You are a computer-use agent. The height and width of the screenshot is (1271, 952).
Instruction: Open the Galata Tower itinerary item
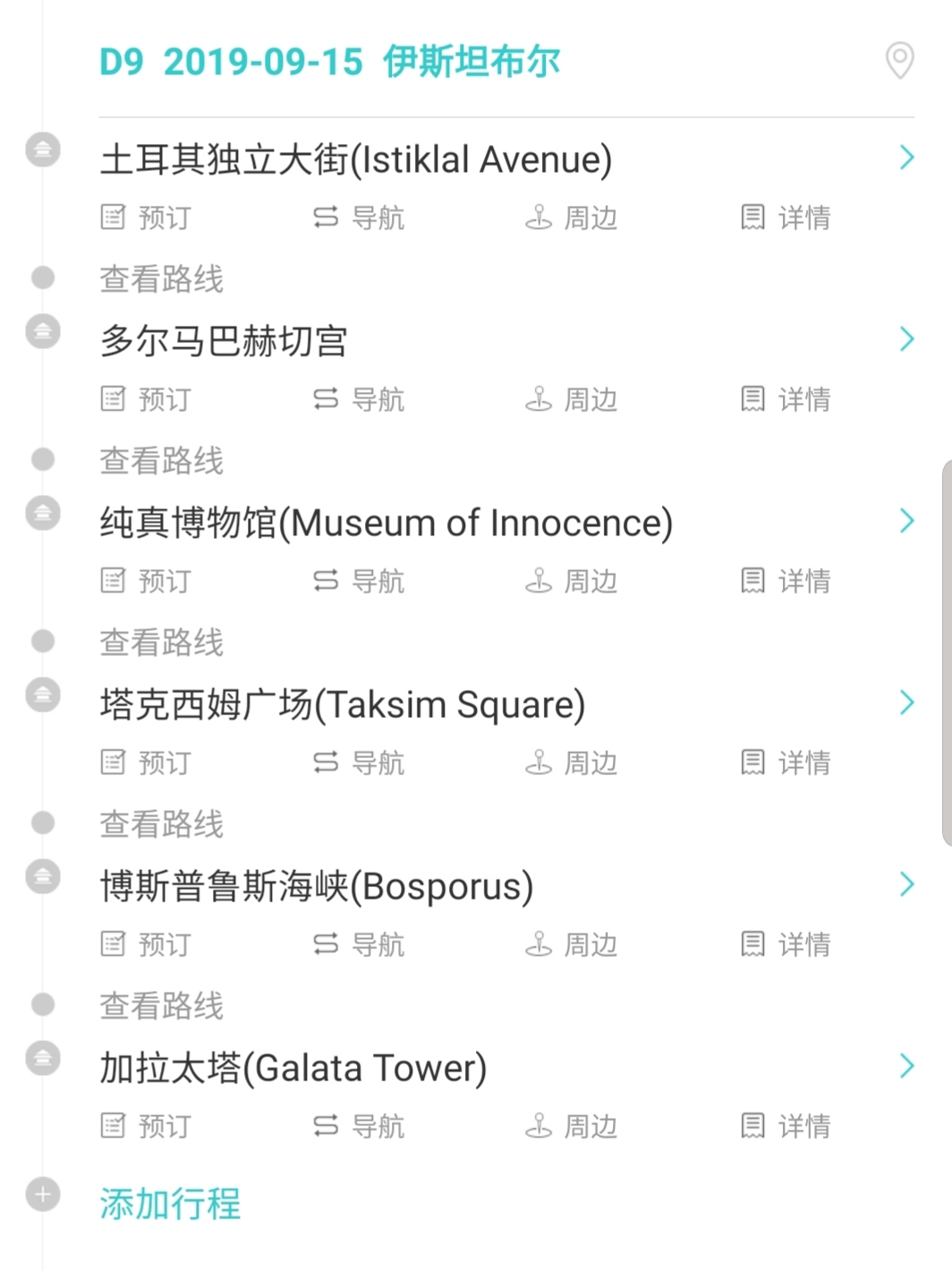click(293, 1068)
